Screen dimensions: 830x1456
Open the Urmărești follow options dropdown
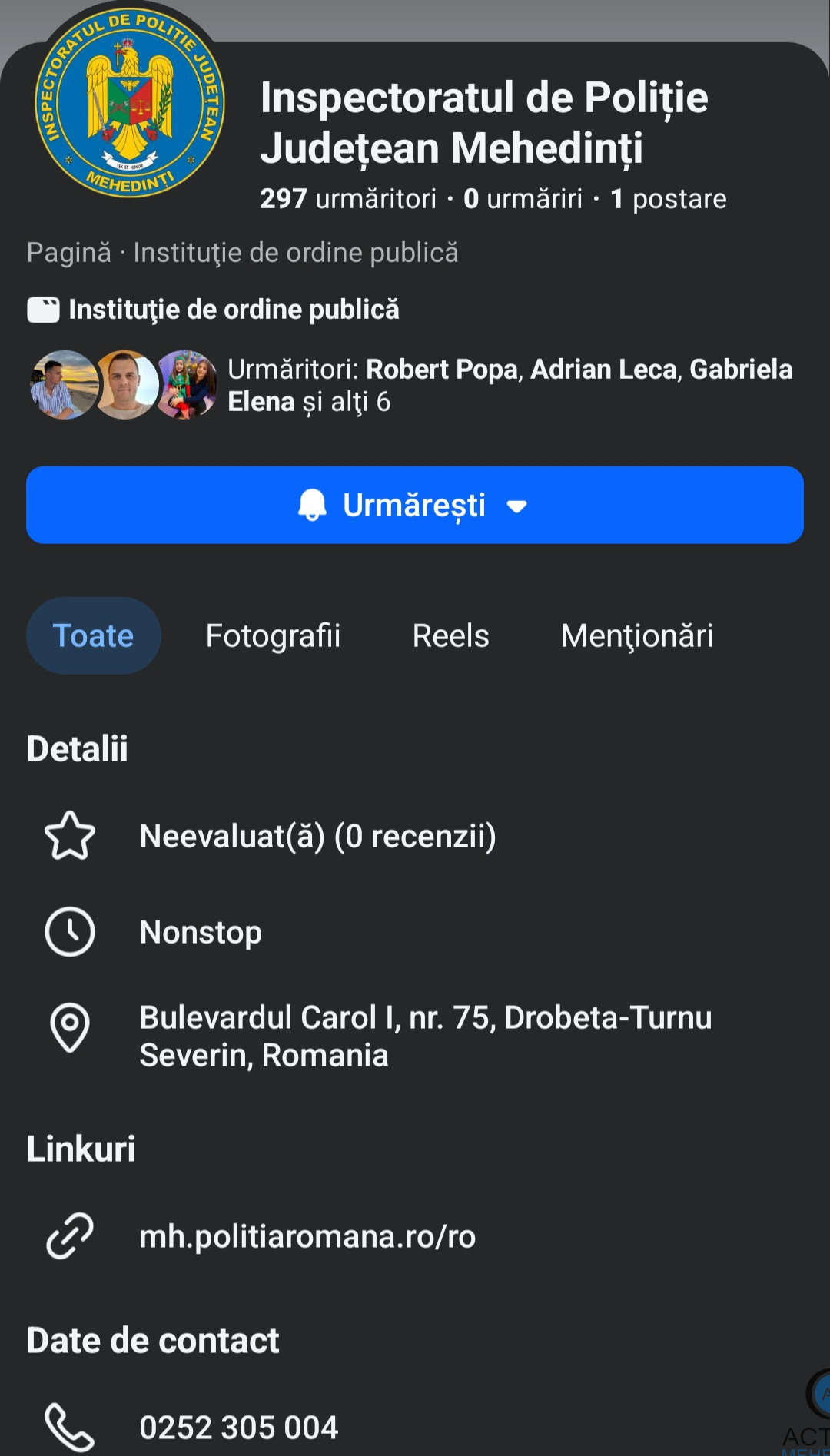pos(415,505)
